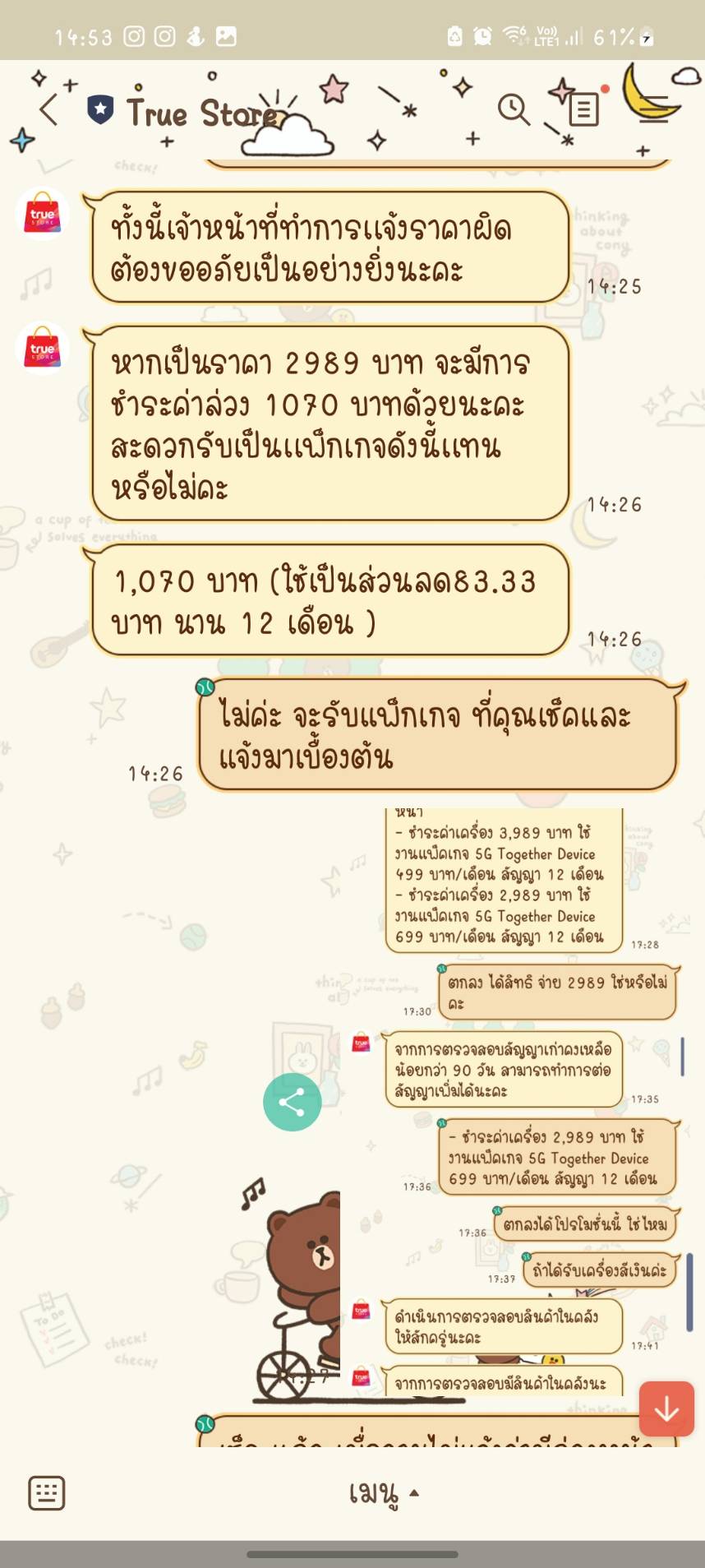Search within this chat
Viewport: 705px width, 1568px height.
[x=514, y=109]
